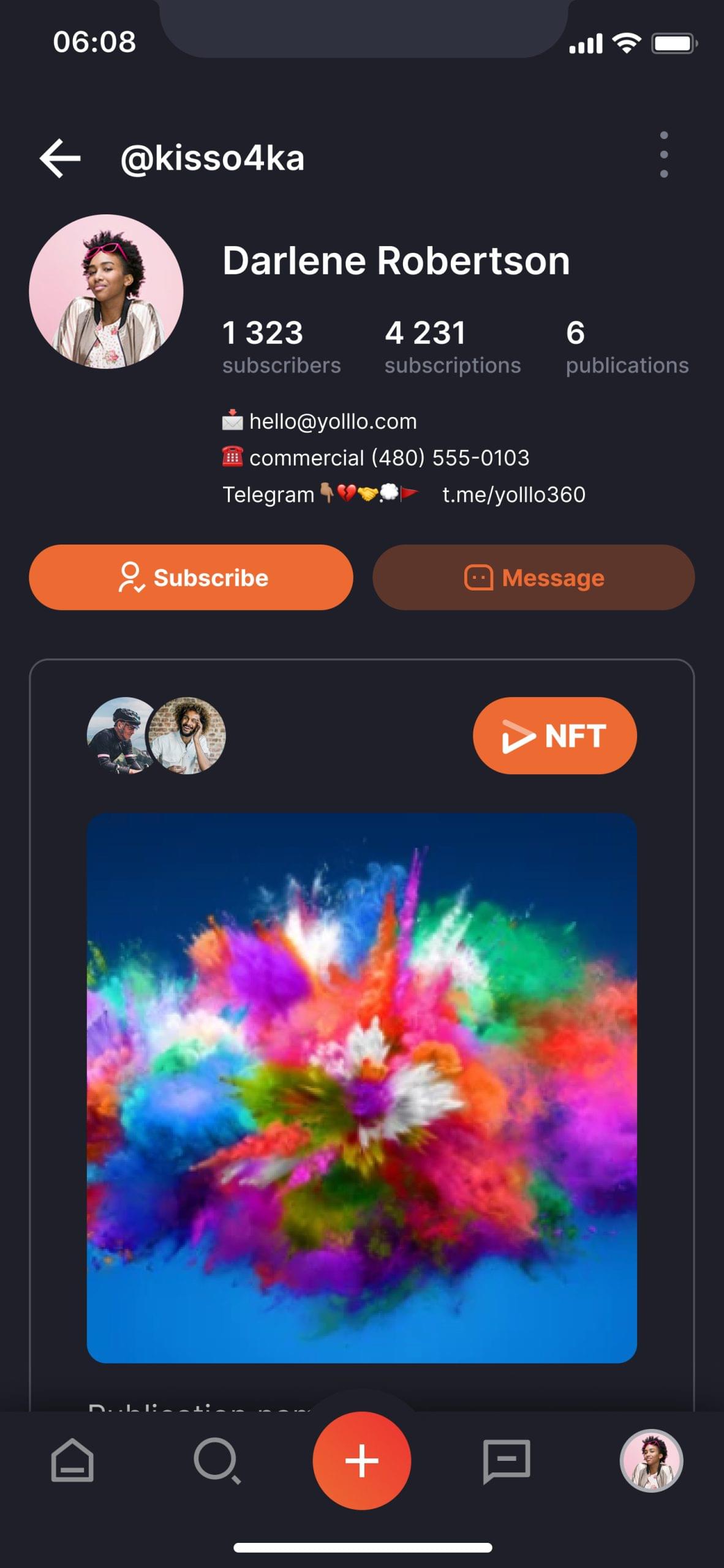724x1568 pixels.
Task: Tap the NFT button on the post
Action: coord(554,736)
